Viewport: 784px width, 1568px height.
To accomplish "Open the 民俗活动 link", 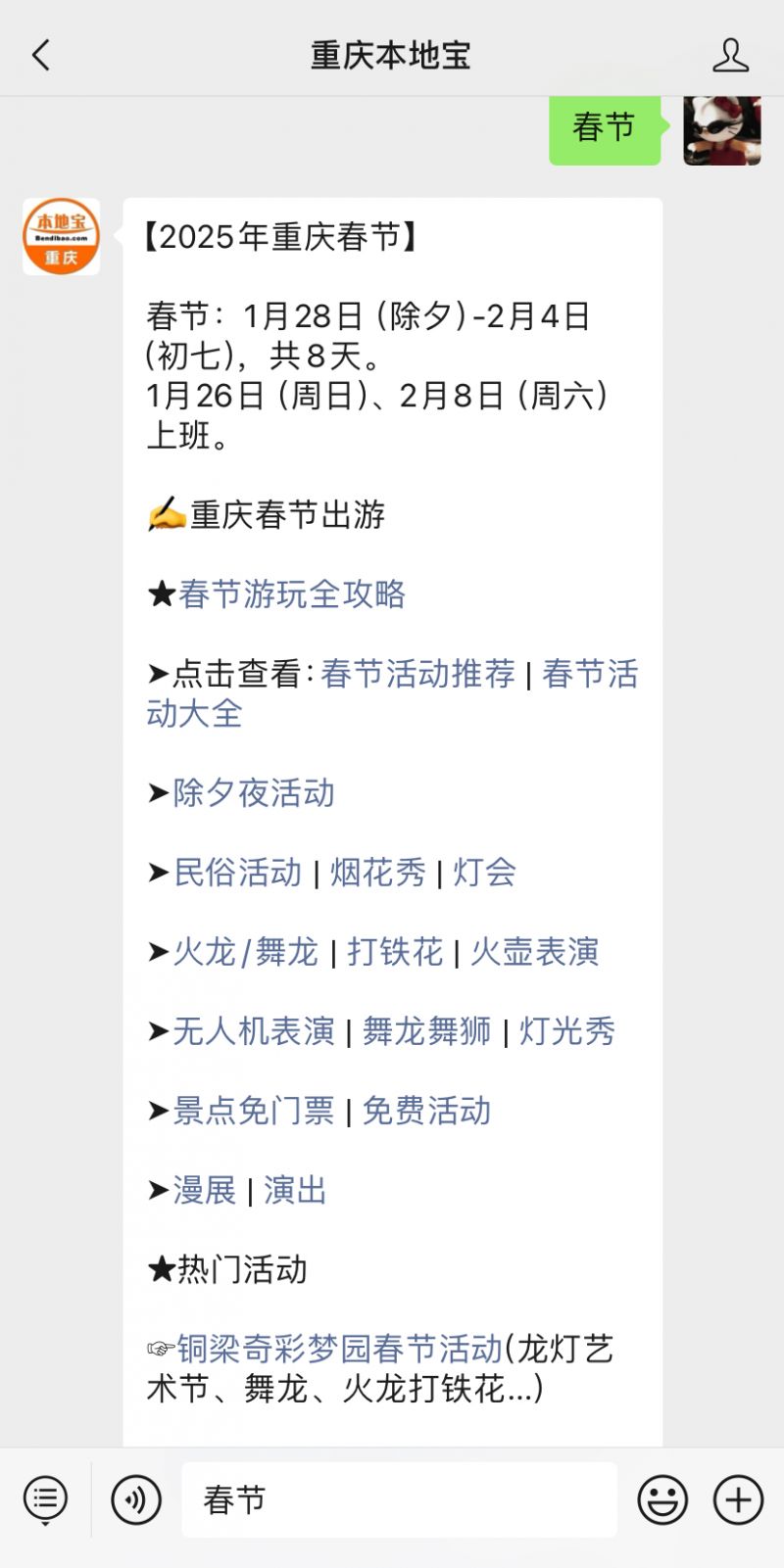I will pos(238,872).
